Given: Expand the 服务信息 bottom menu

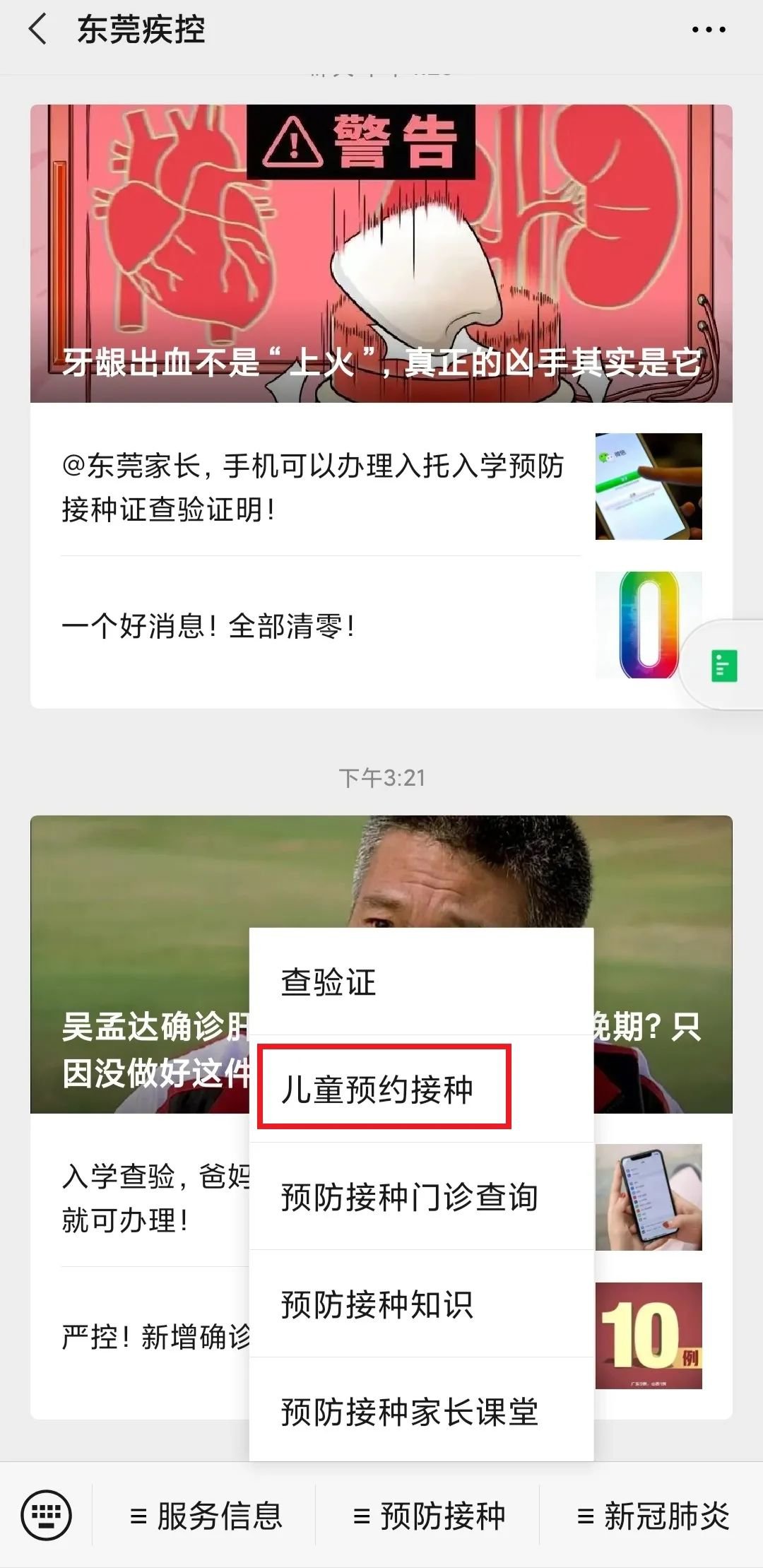Looking at the screenshot, I should point(206,1516).
